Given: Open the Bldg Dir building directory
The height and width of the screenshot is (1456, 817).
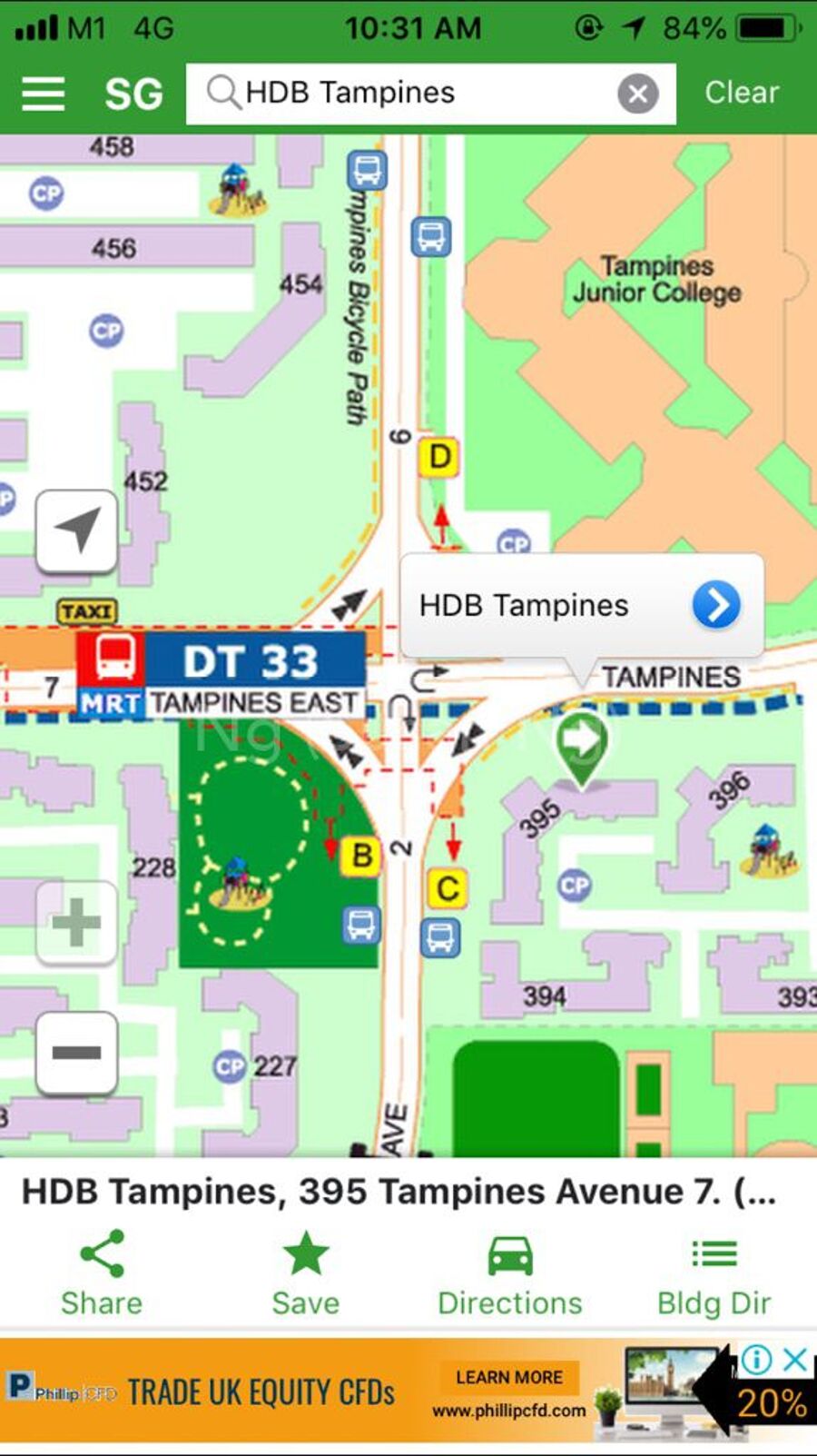Looking at the screenshot, I should click(x=714, y=1273).
